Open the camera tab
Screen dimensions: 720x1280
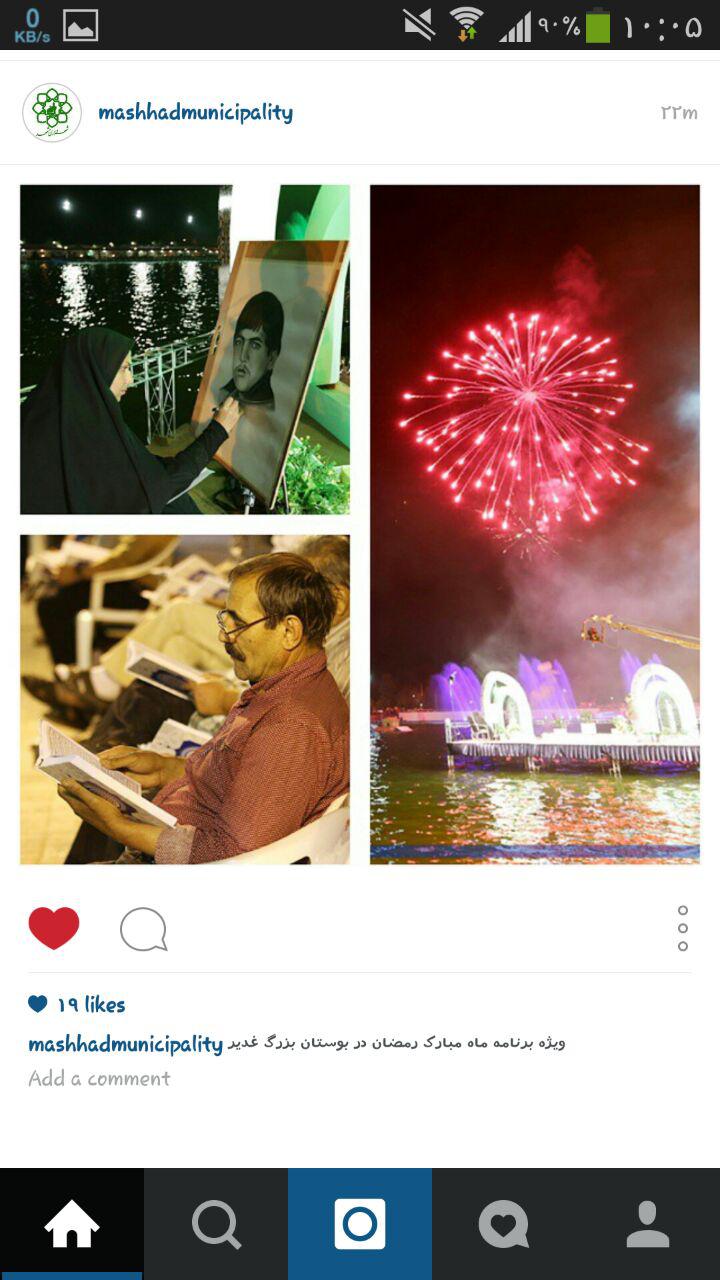click(x=360, y=1224)
